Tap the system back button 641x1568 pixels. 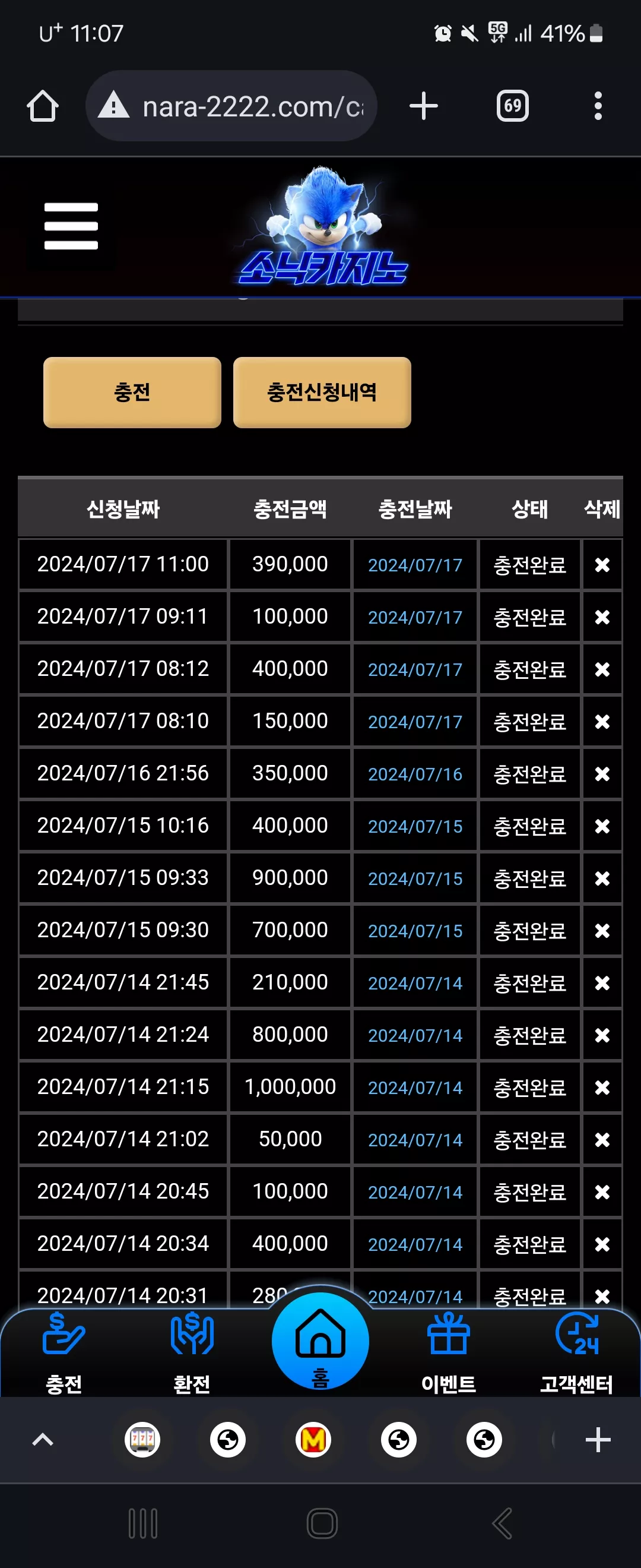coord(502,1523)
